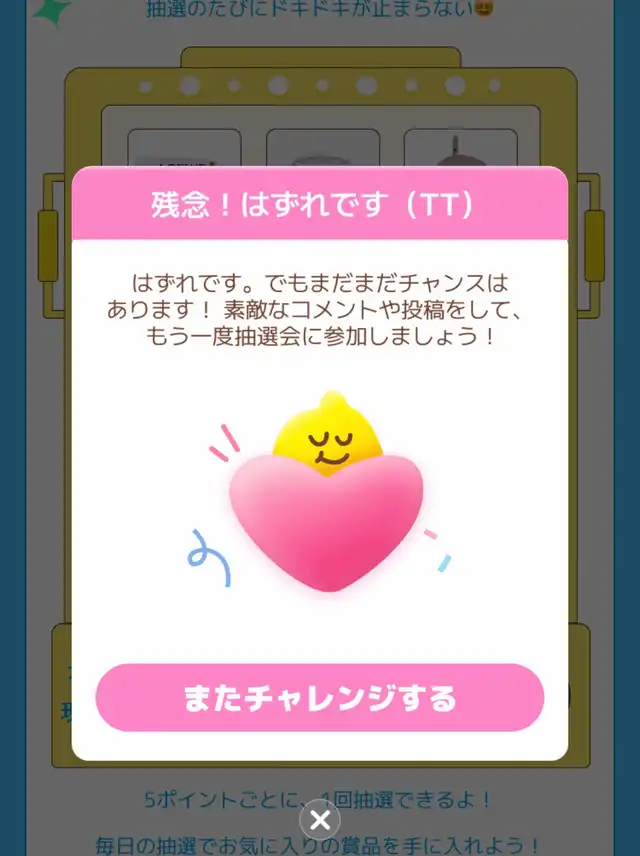Dismiss the はずれ popup with the X
This screenshot has height=856, width=640.
click(320, 821)
